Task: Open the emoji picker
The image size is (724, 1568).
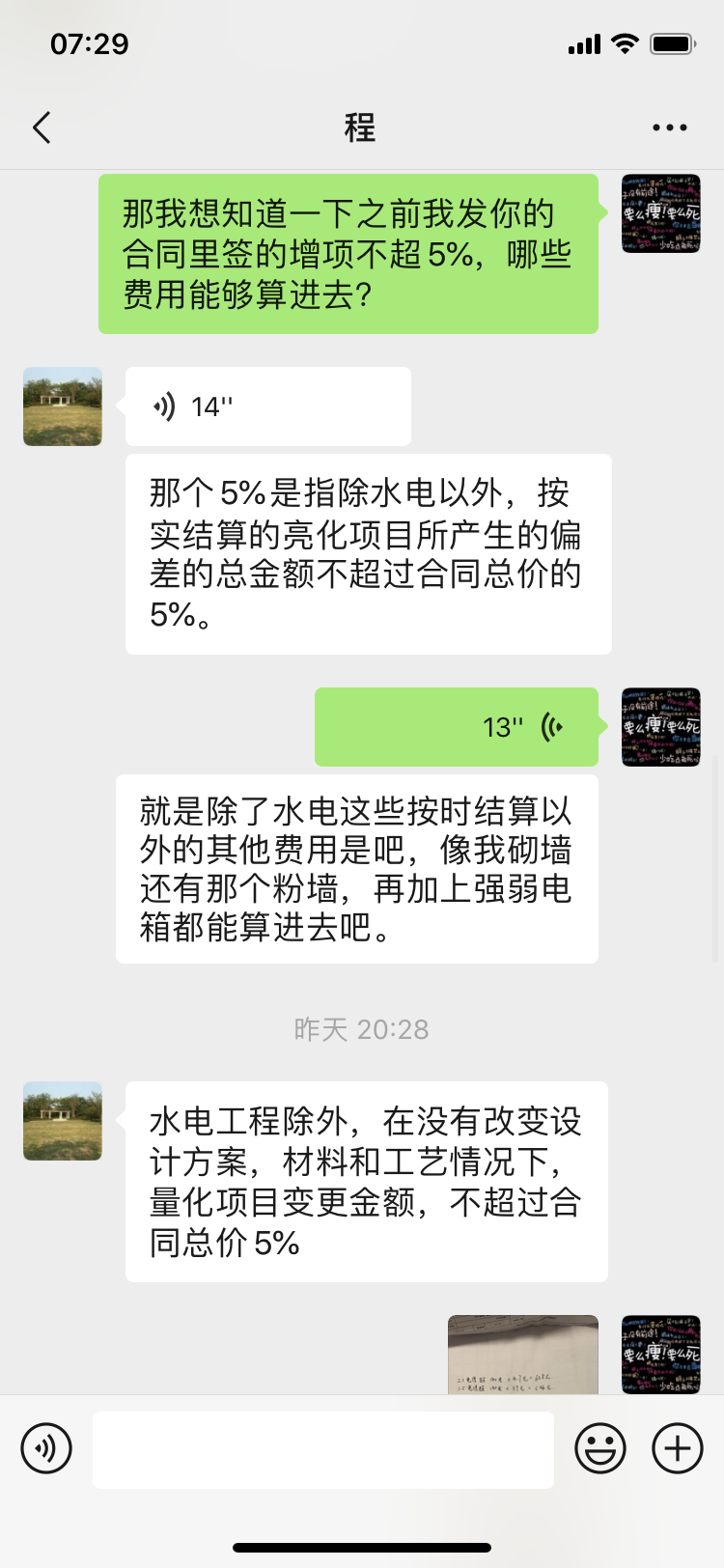Action: click(x=600, y=1448)
